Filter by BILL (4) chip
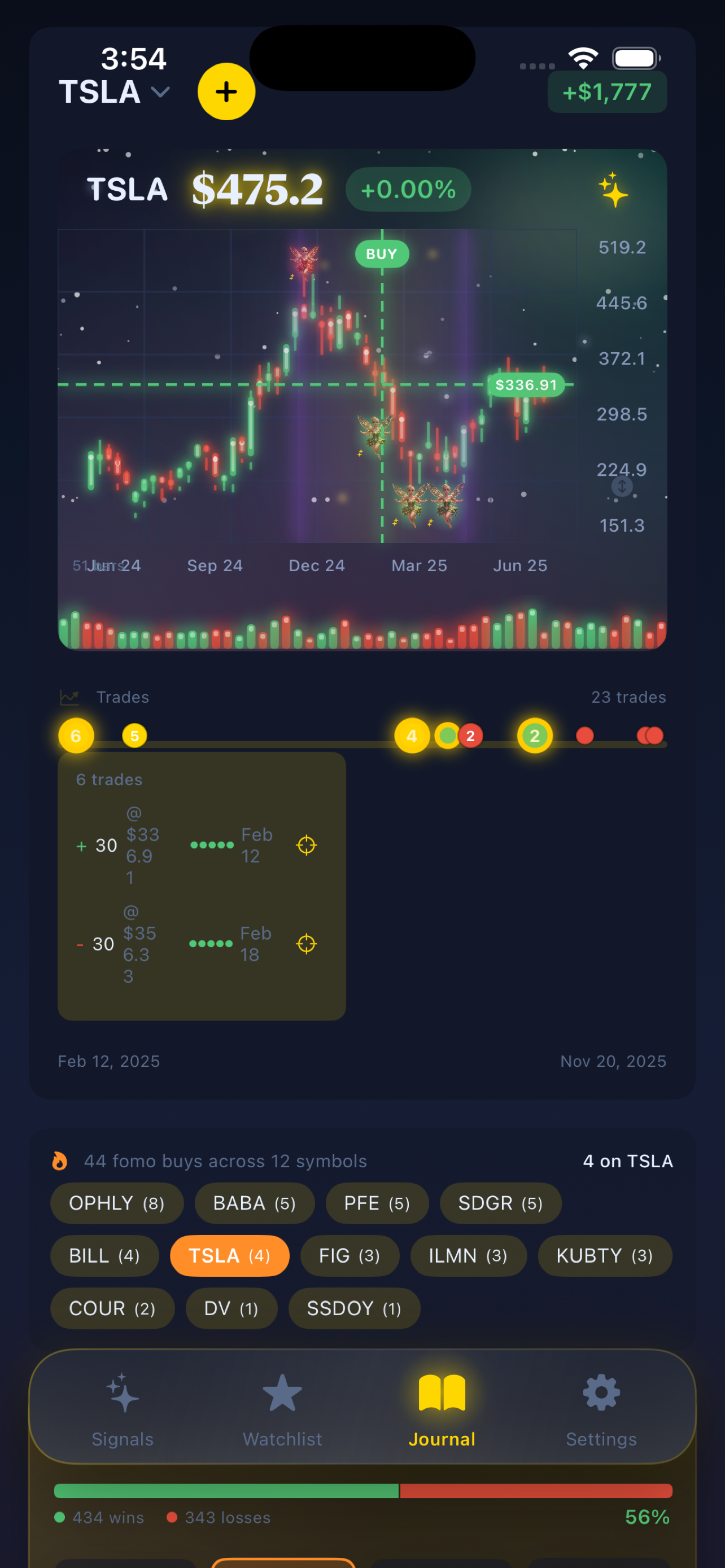 coord(104,1256)
